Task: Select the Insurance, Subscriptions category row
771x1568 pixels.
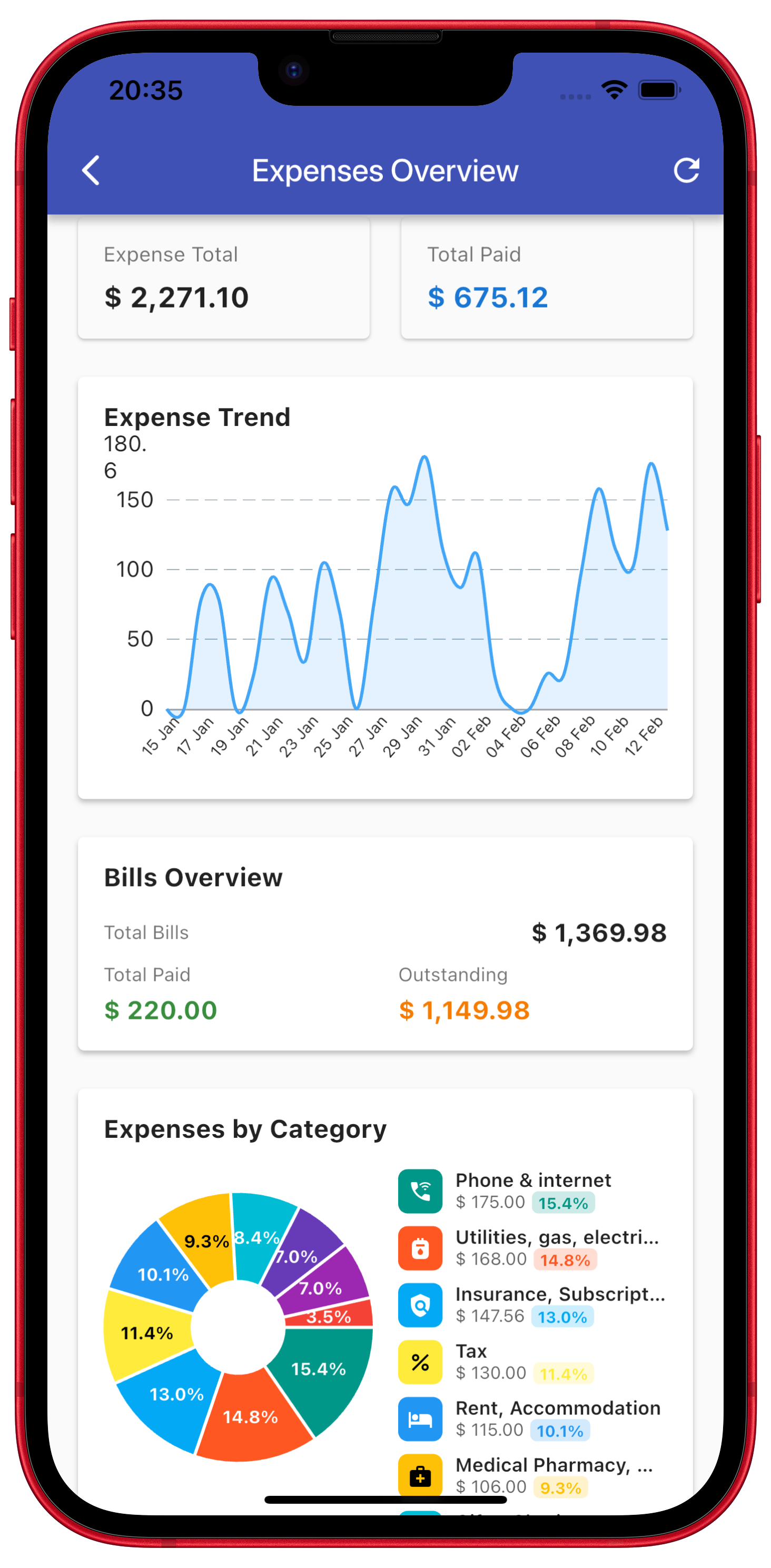Action: pyautogui.click(x=533, y=1304)
